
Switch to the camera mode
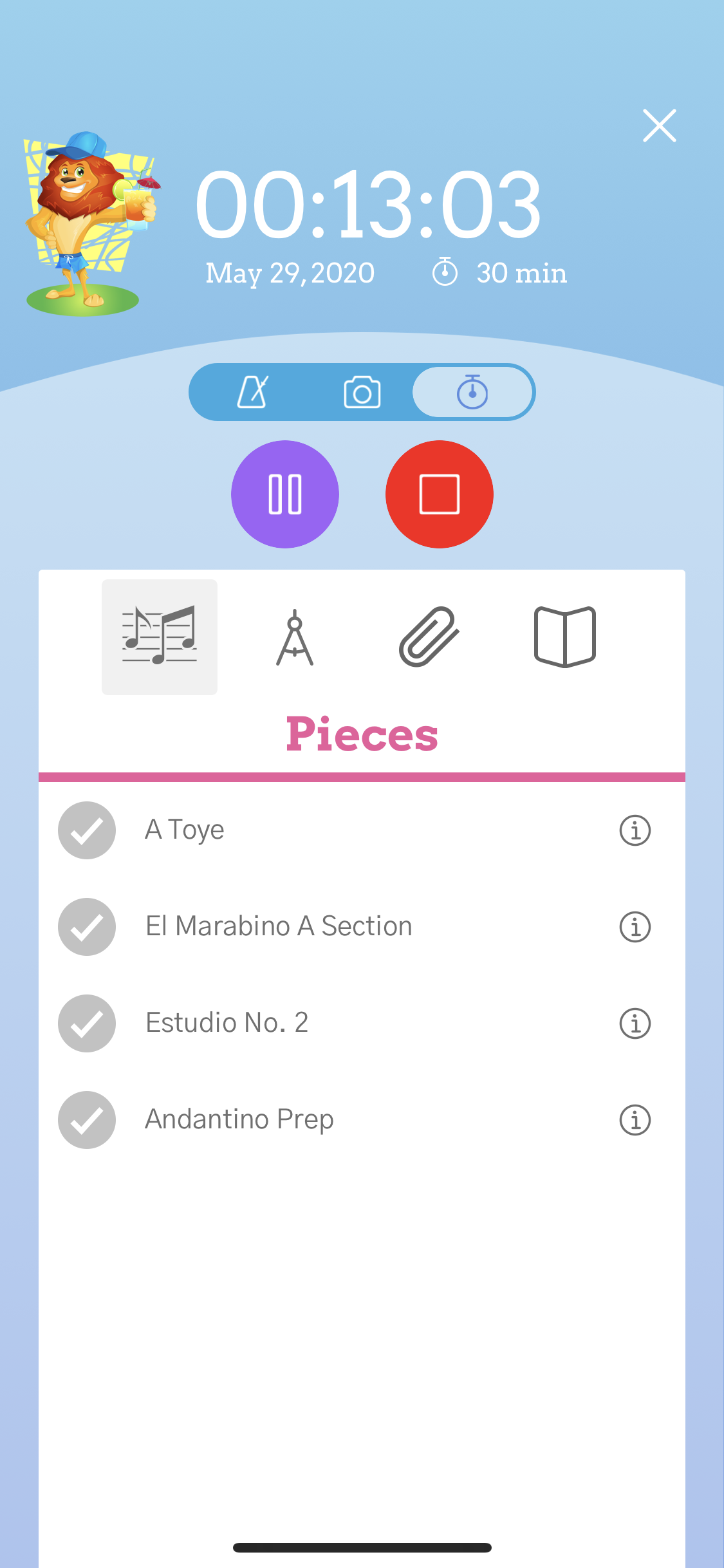pos(362,392)
